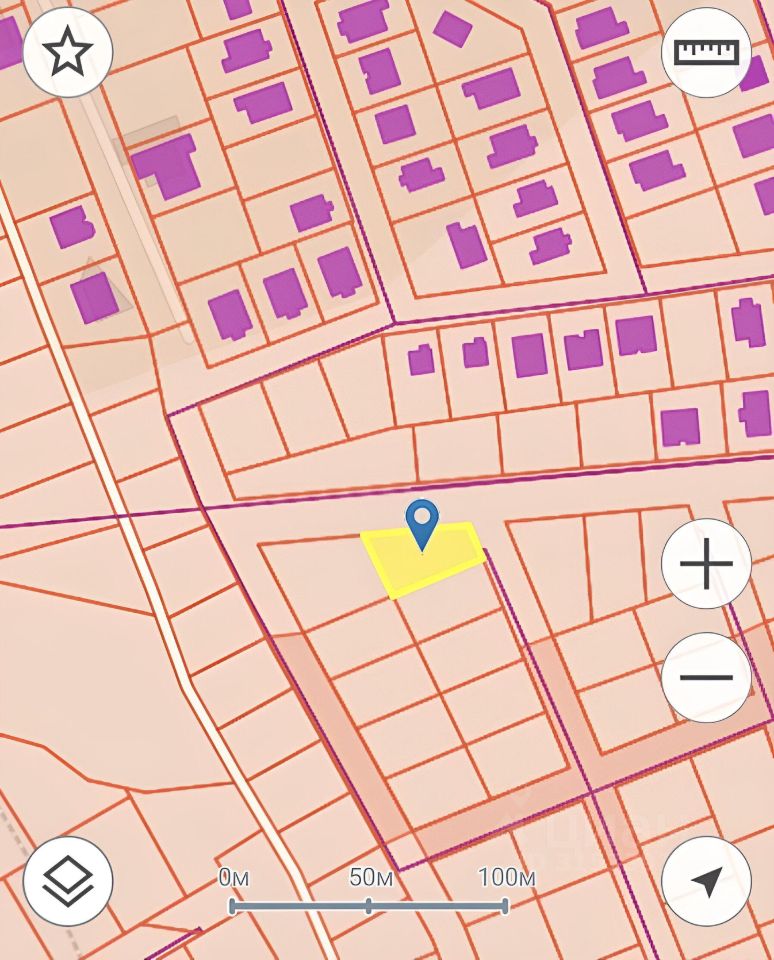
Task: Add this location to favorites with the star
Action: point(67,52)
